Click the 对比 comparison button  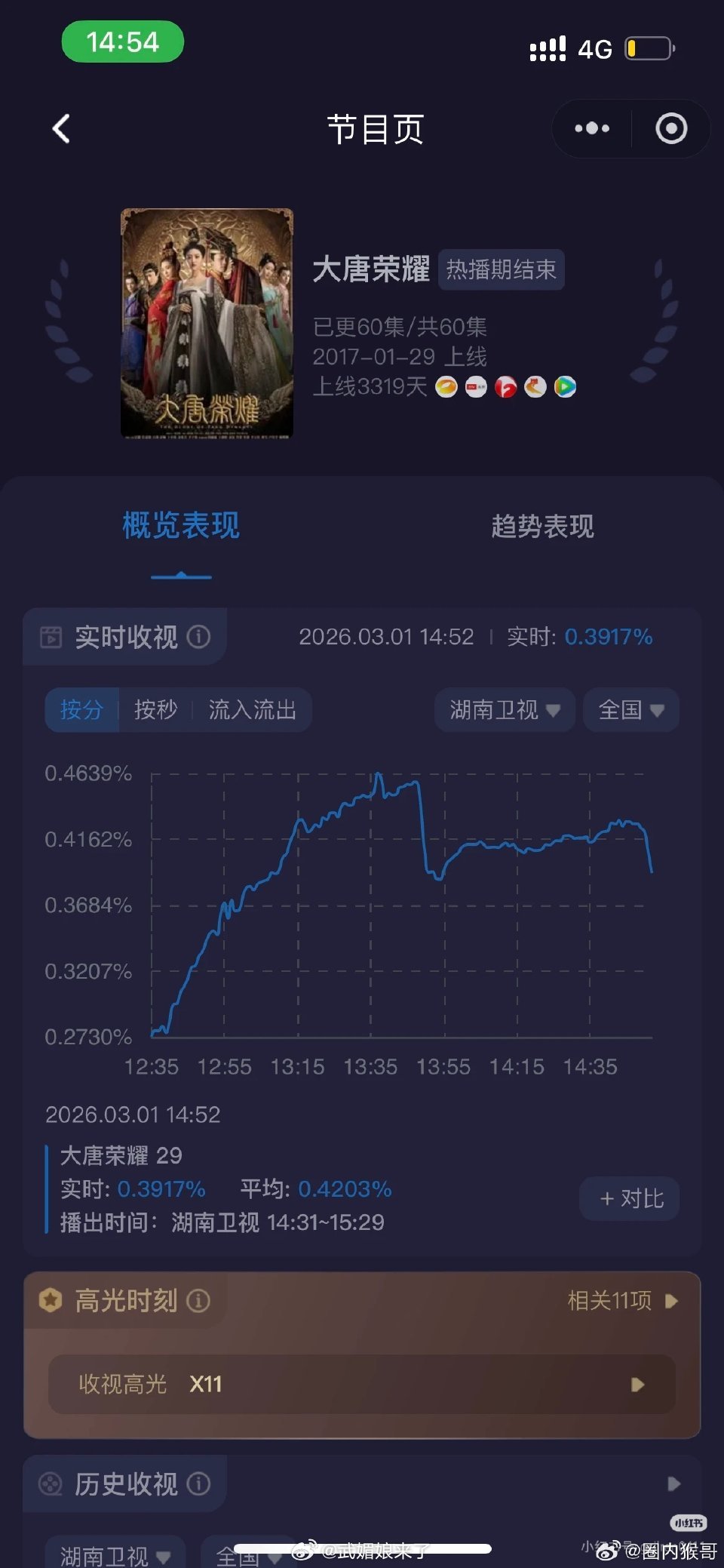(630, 1198)
